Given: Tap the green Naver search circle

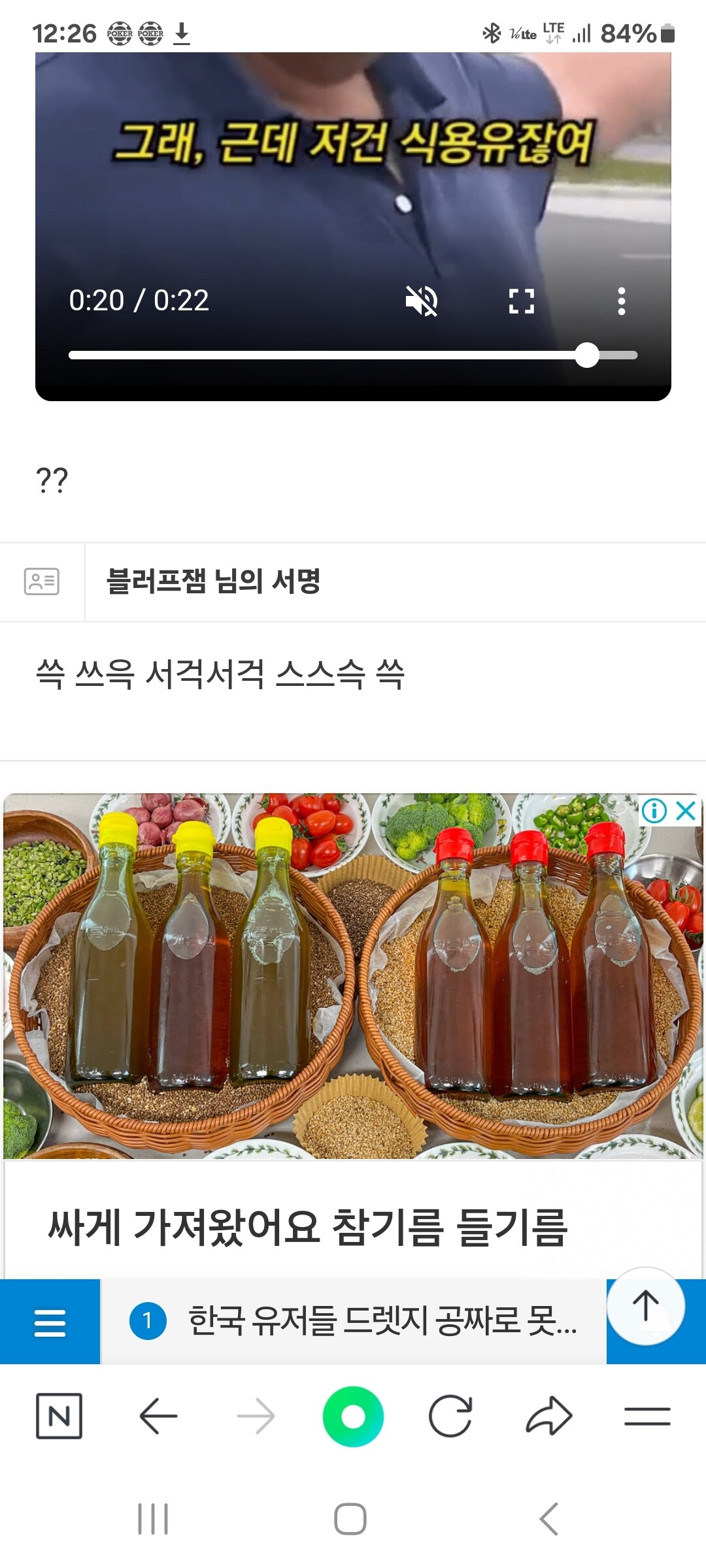Looking at the screenshot, I should click(353, 1416).
